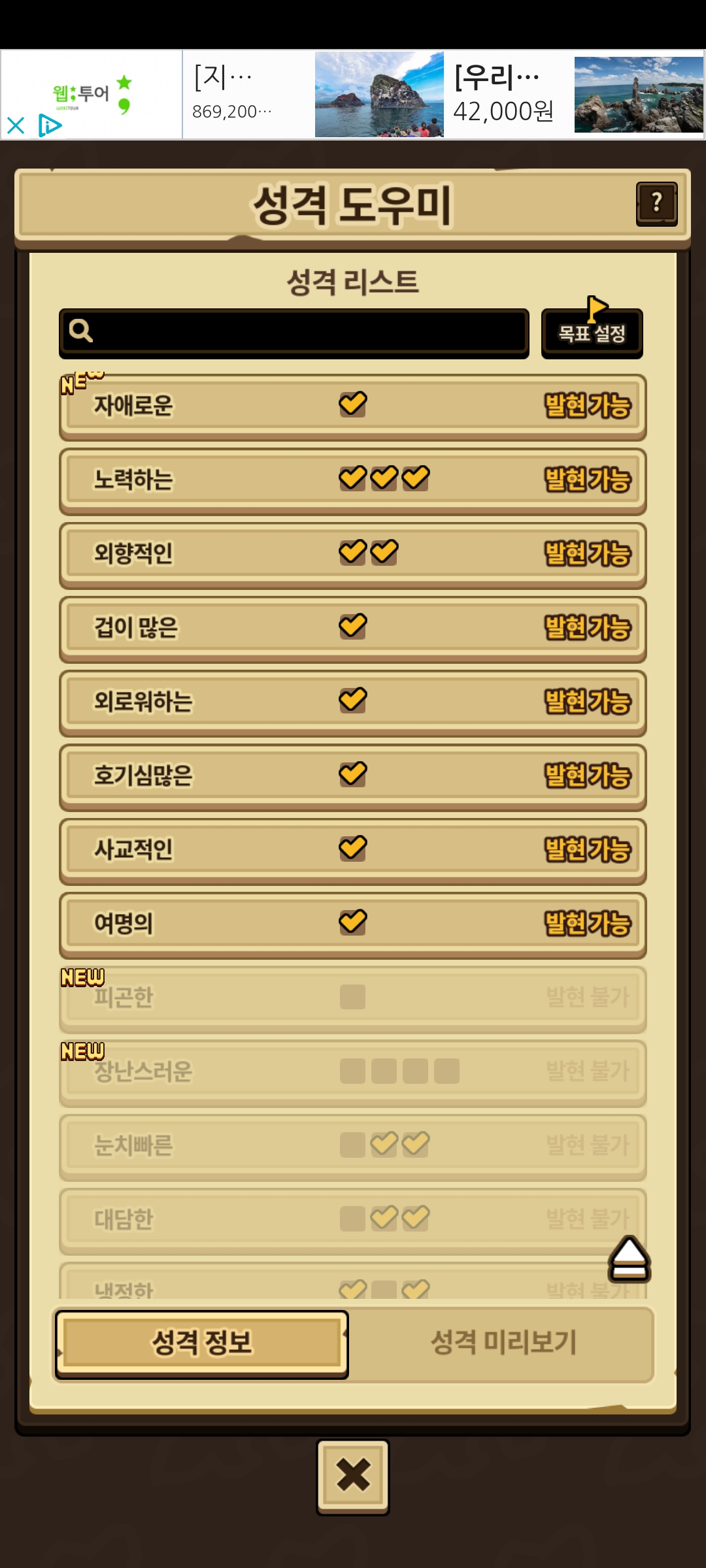Switch to the 성격 미리보기 tab
706x1568 pixels.
[503, 1343]
